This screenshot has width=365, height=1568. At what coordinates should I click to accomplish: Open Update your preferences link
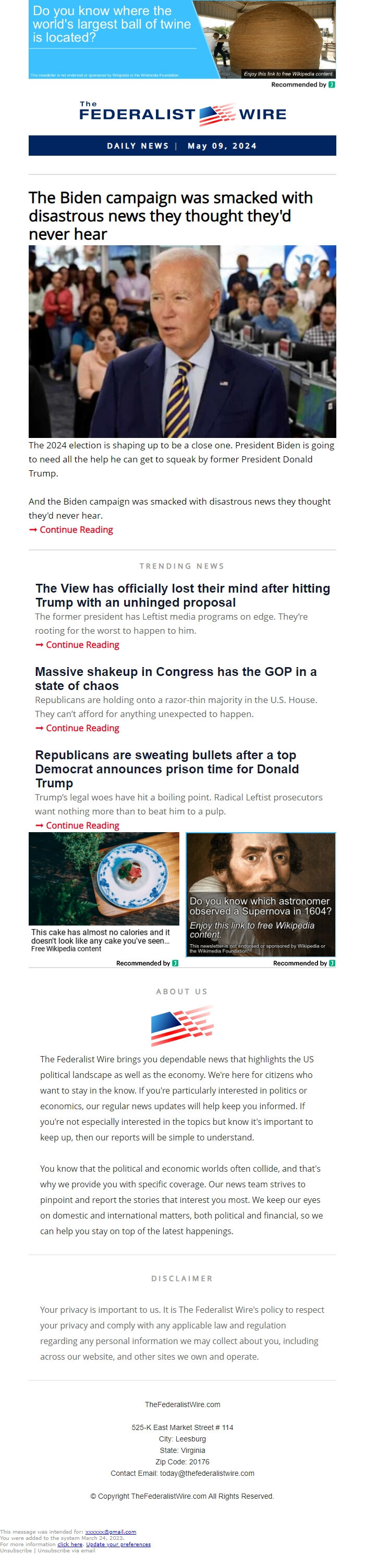coord(118,1544)
